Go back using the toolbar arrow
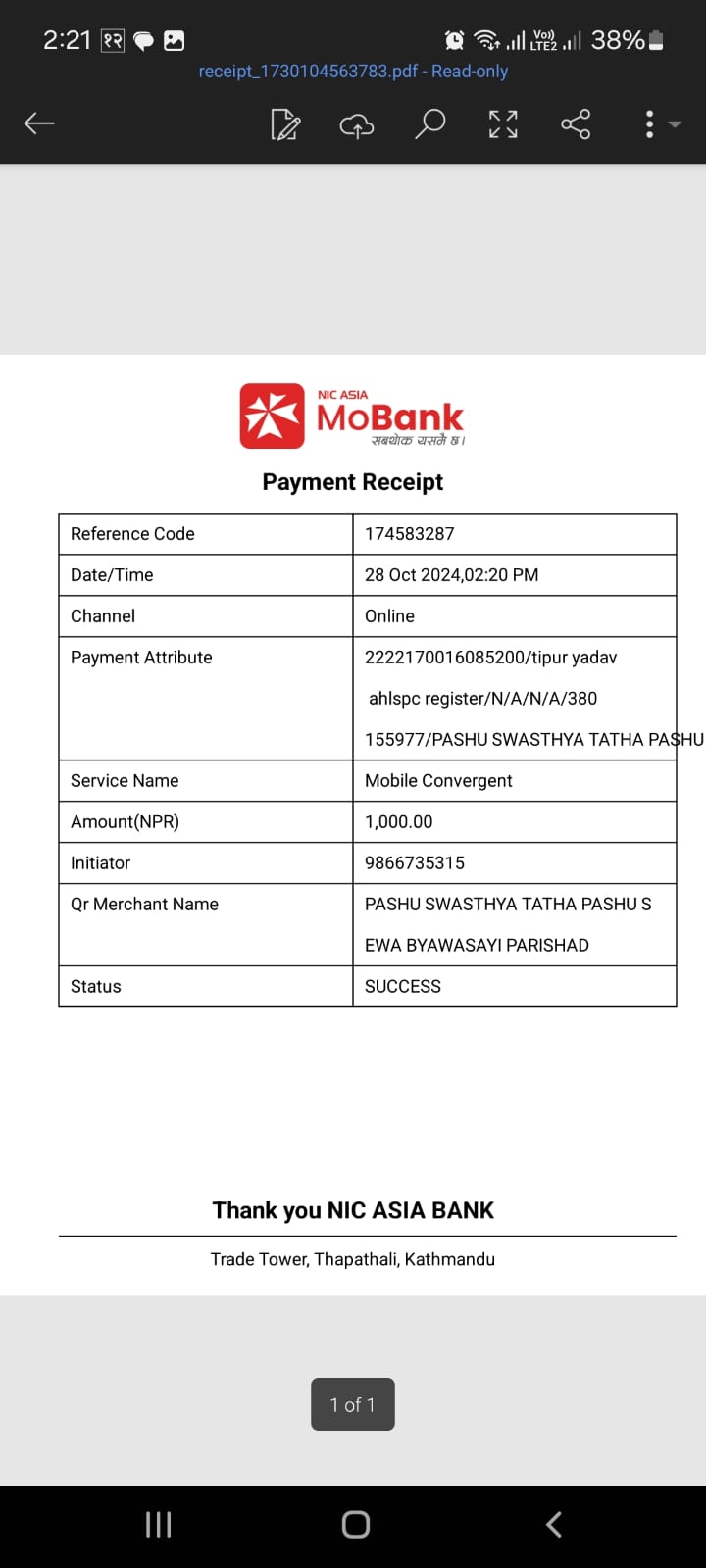 pos(39,123)
